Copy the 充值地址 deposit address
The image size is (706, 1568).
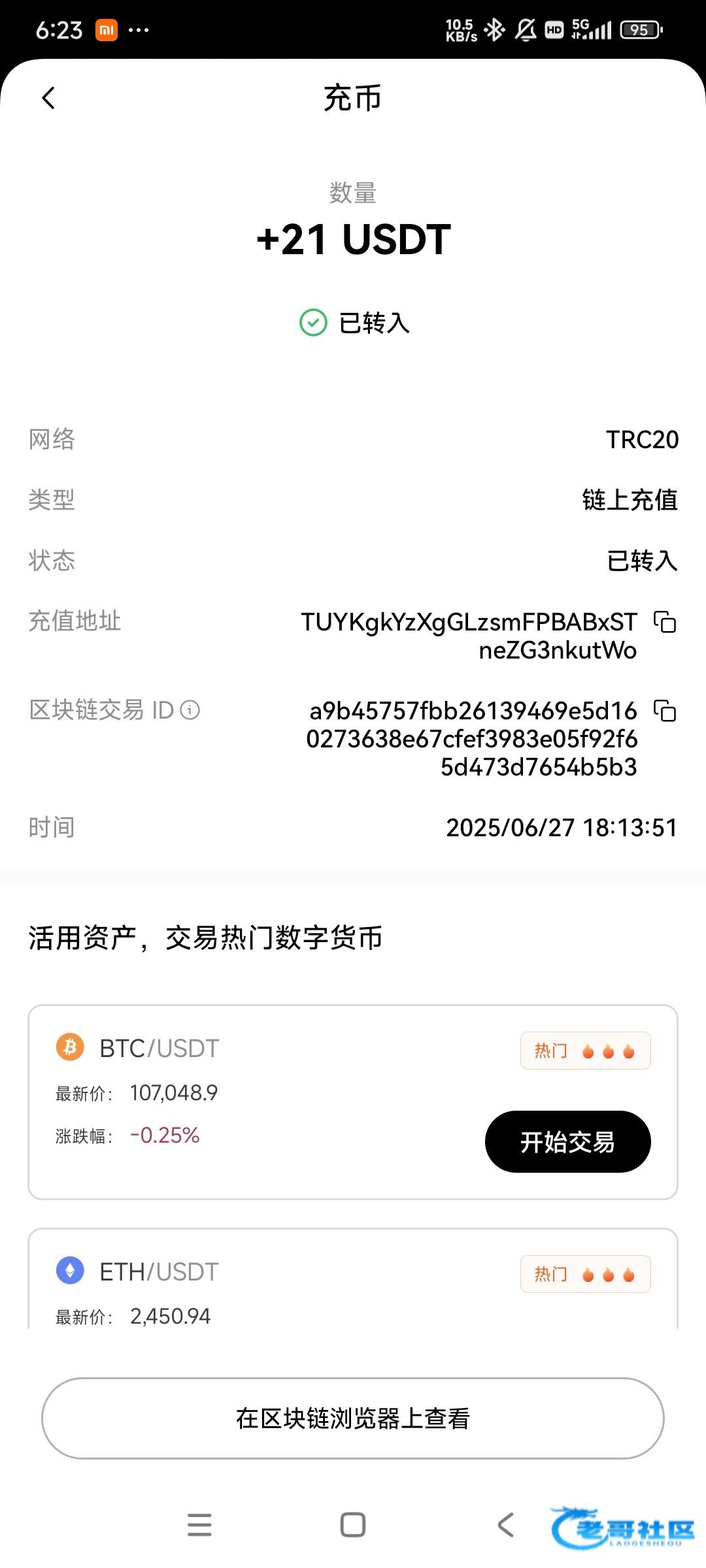coord(665,622)
